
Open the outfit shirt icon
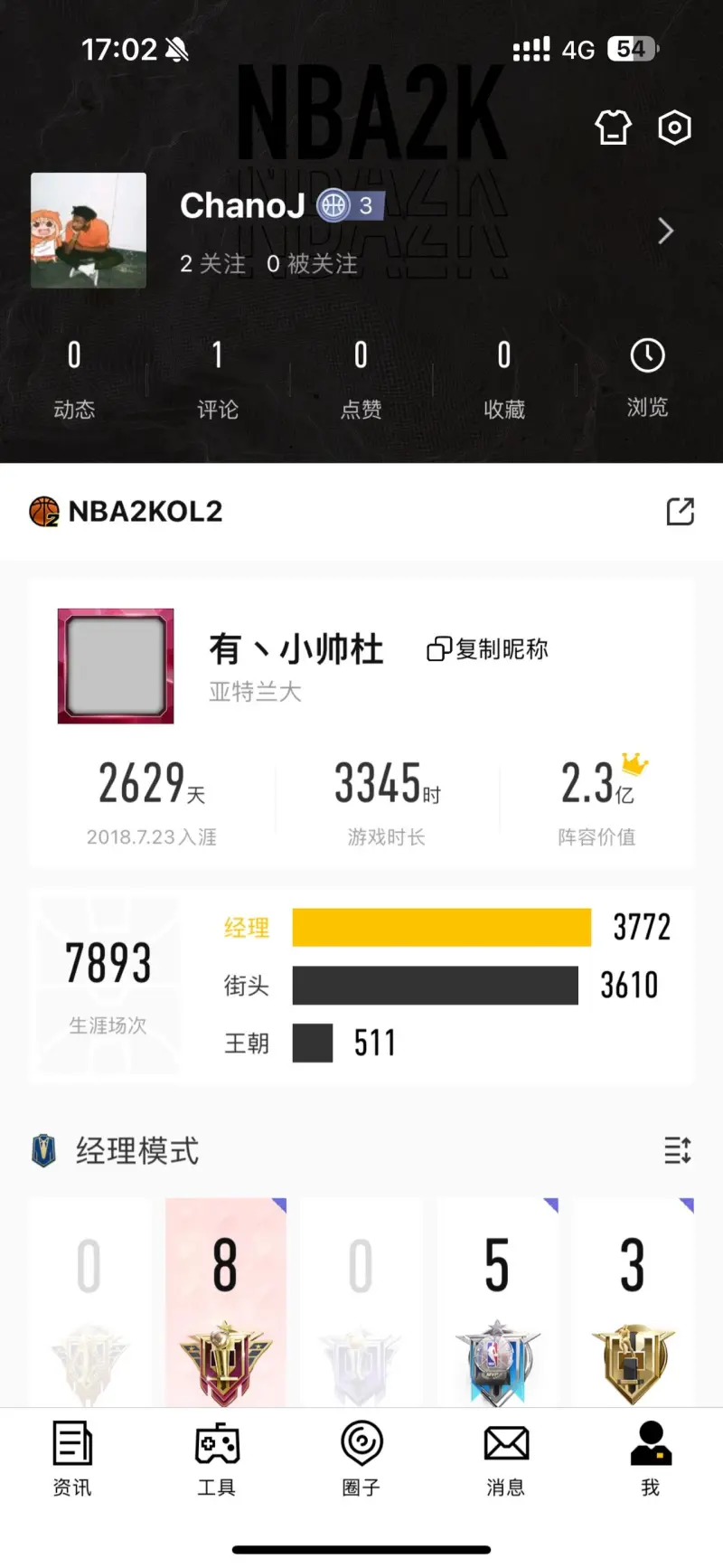(x=613, y=128)
